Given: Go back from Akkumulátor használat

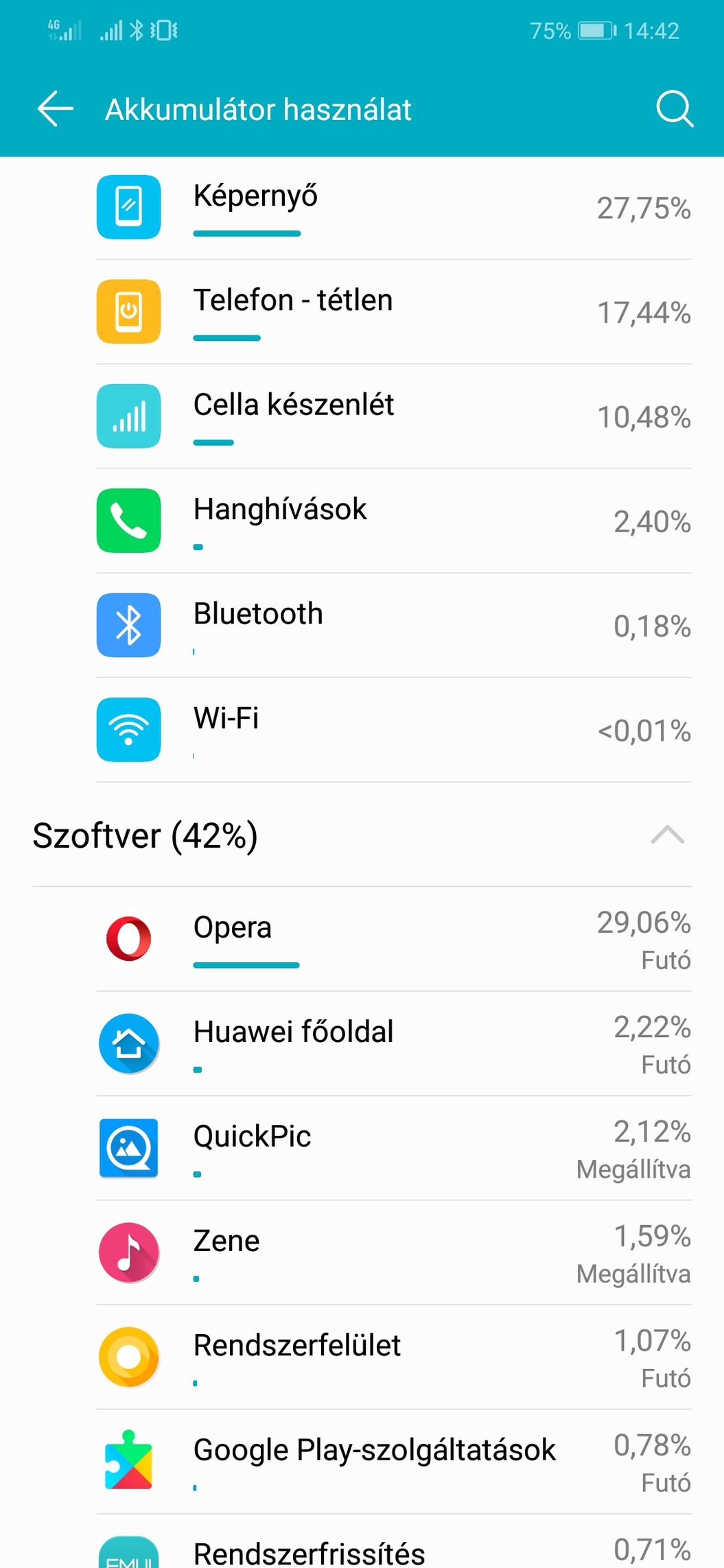Looking at the screenshot, I should 56,109.
